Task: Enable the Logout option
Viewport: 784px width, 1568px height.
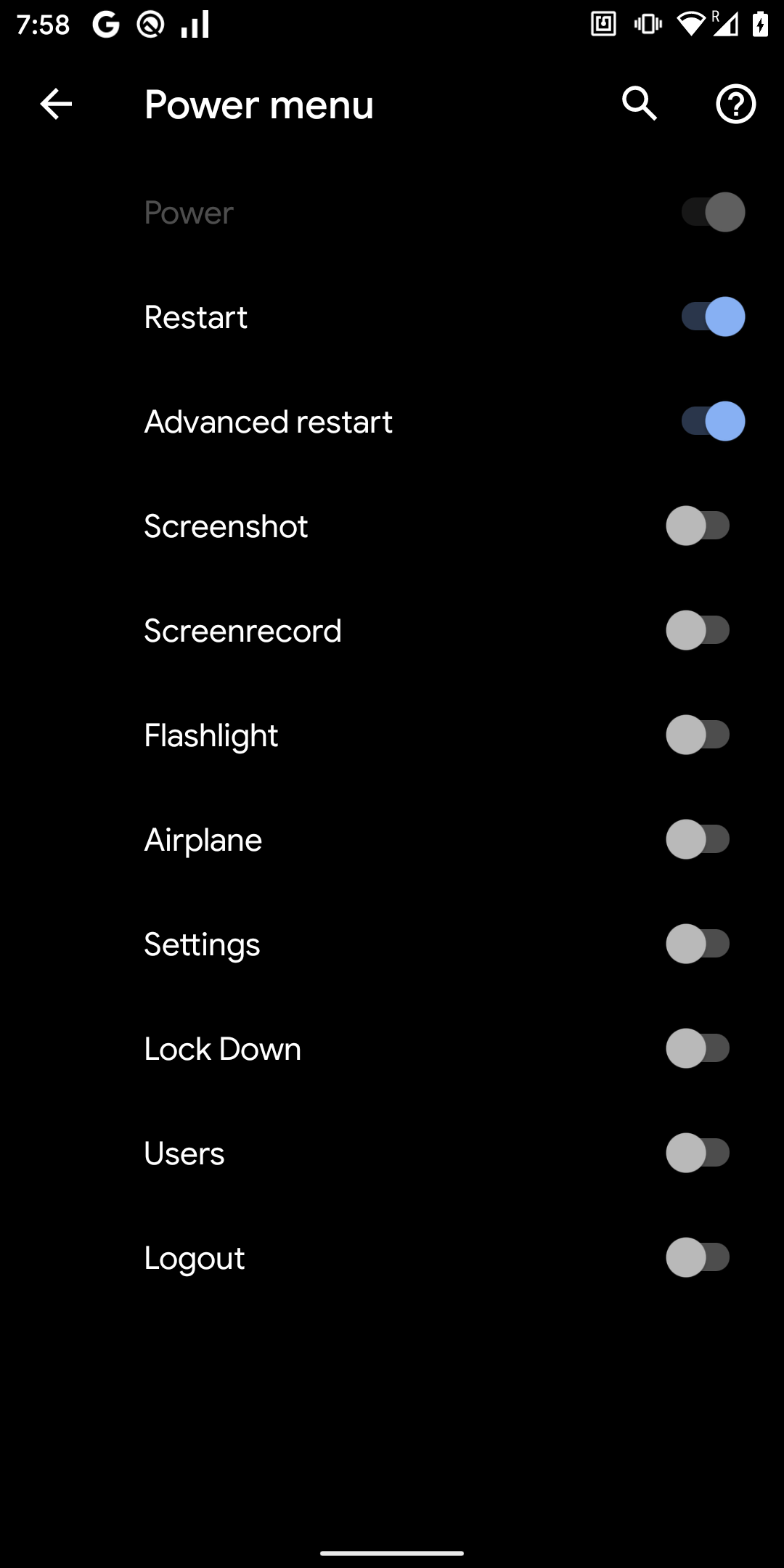Action: [x=698, y=1257]
